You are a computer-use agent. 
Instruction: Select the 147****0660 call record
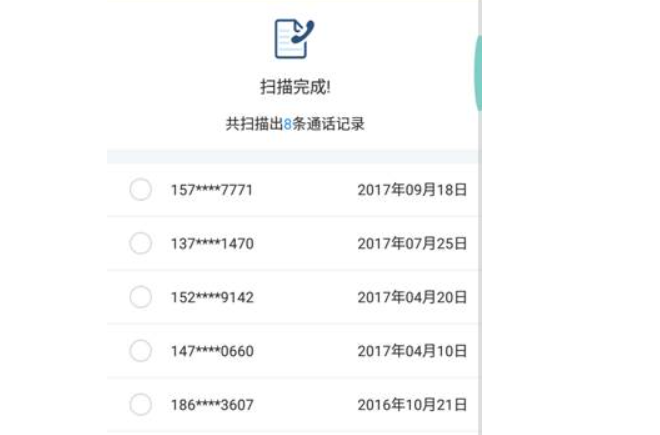pyautogui.click(x=141, y=351)
